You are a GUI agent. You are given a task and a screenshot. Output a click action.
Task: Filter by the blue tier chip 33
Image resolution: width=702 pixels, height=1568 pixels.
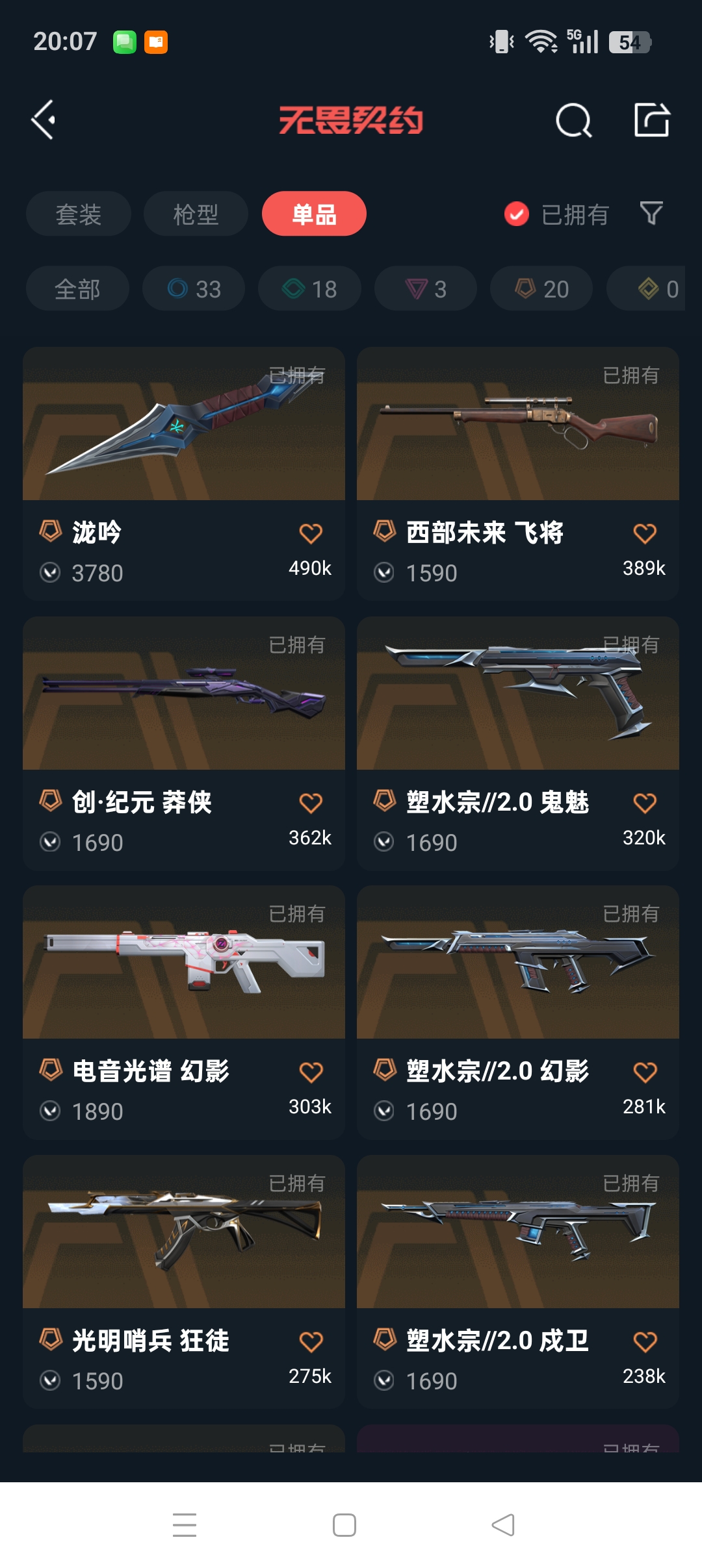[194, 288]
